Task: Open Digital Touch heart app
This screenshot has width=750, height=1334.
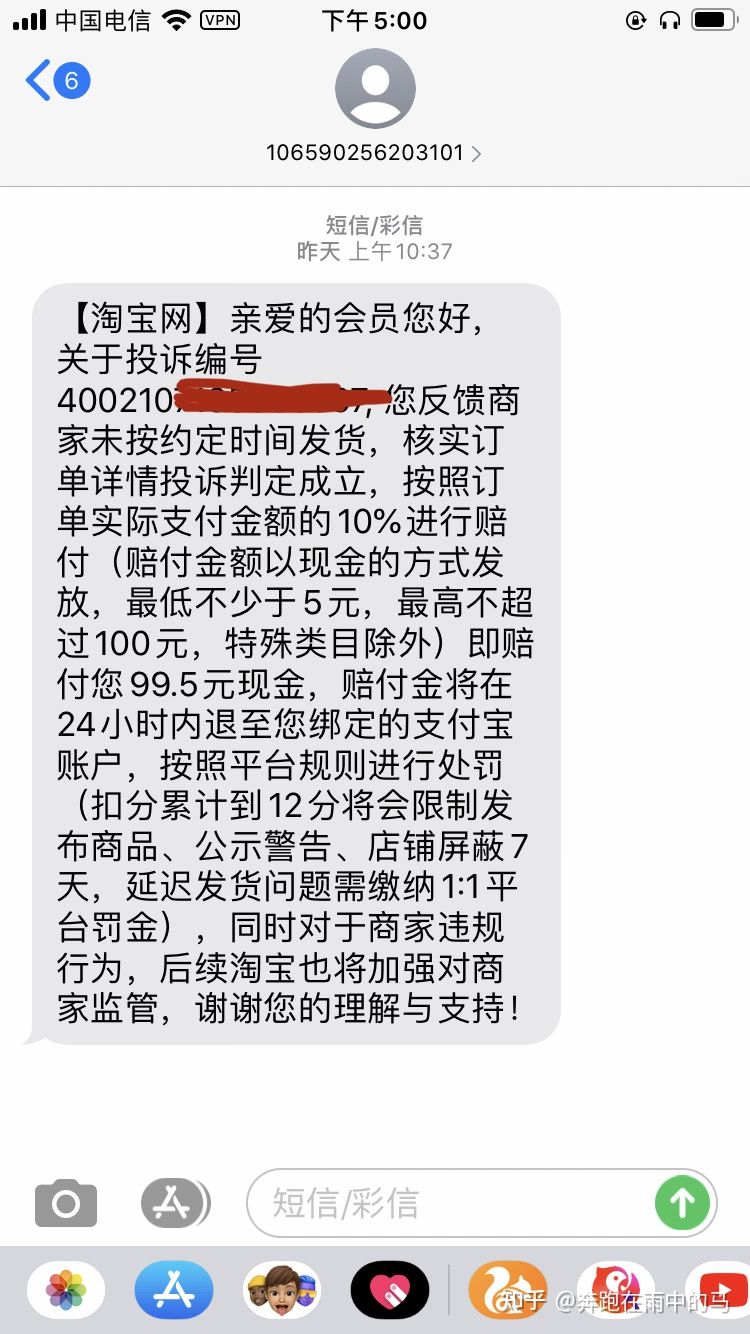Action: tap(389, 1290)
